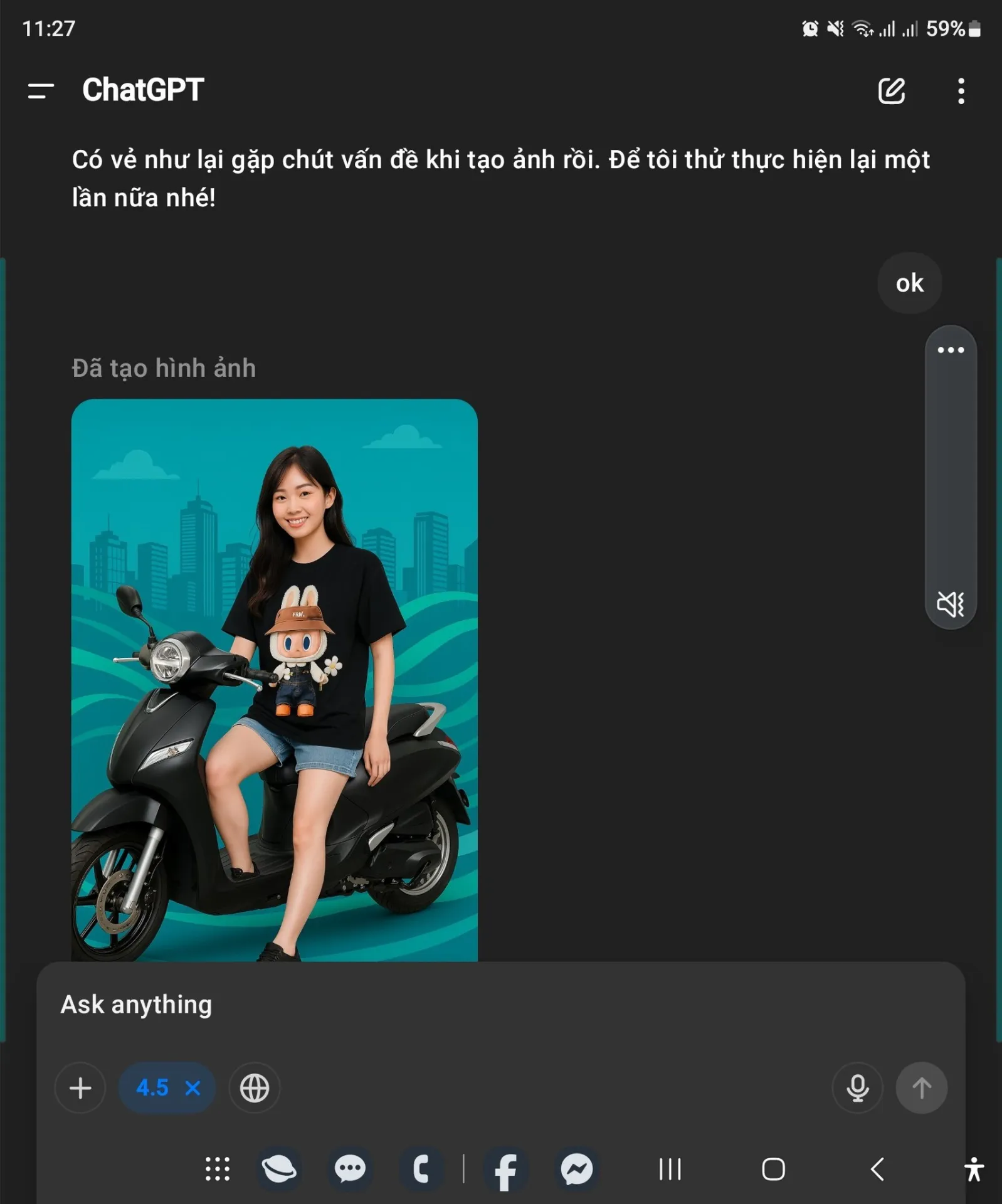Tap the Ask anything message field

click(x=439, y=1005)
